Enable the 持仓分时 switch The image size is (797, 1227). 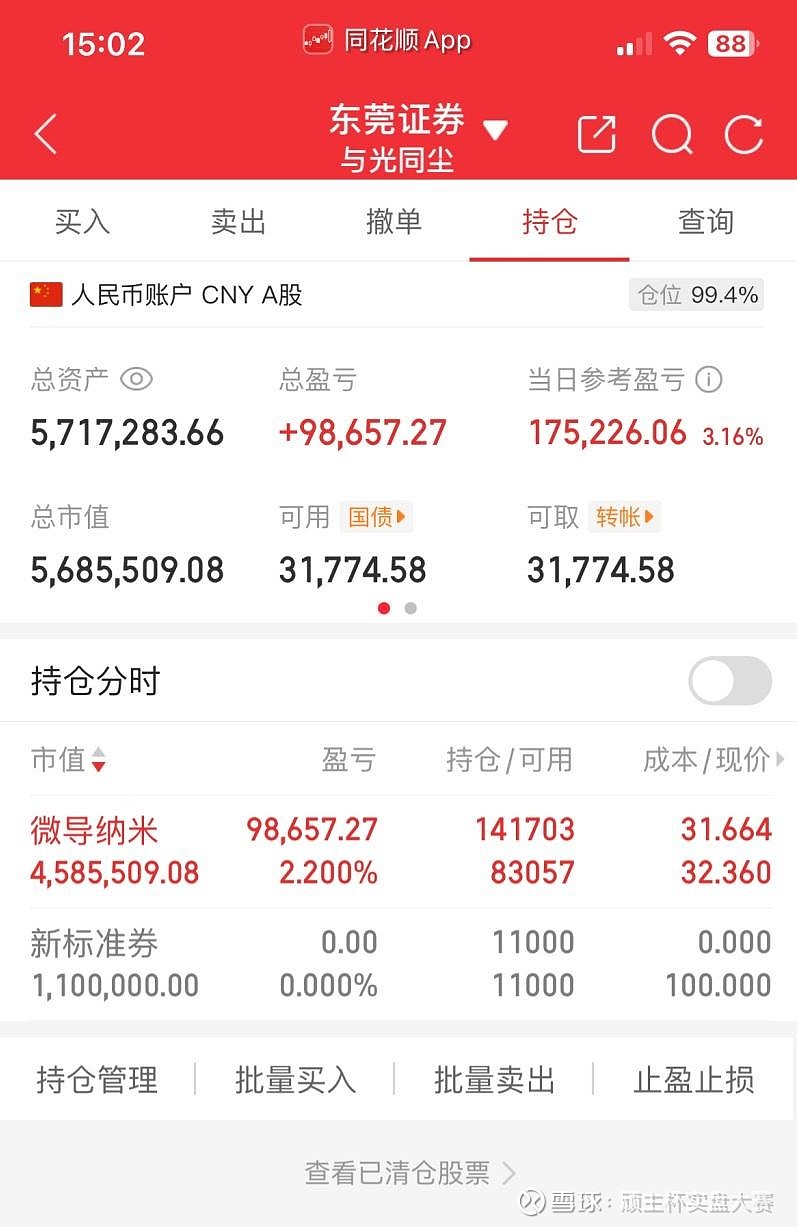click(x=730, y=680)
